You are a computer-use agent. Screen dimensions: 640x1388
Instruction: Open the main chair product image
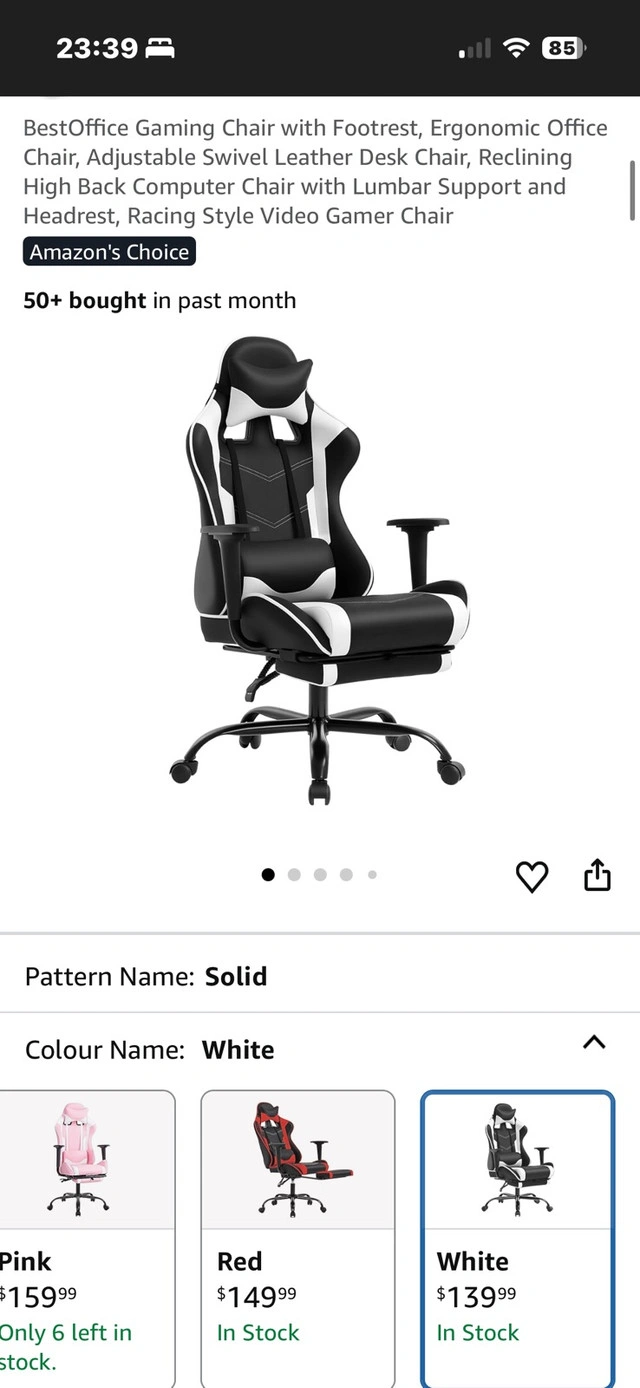point(320,570)
